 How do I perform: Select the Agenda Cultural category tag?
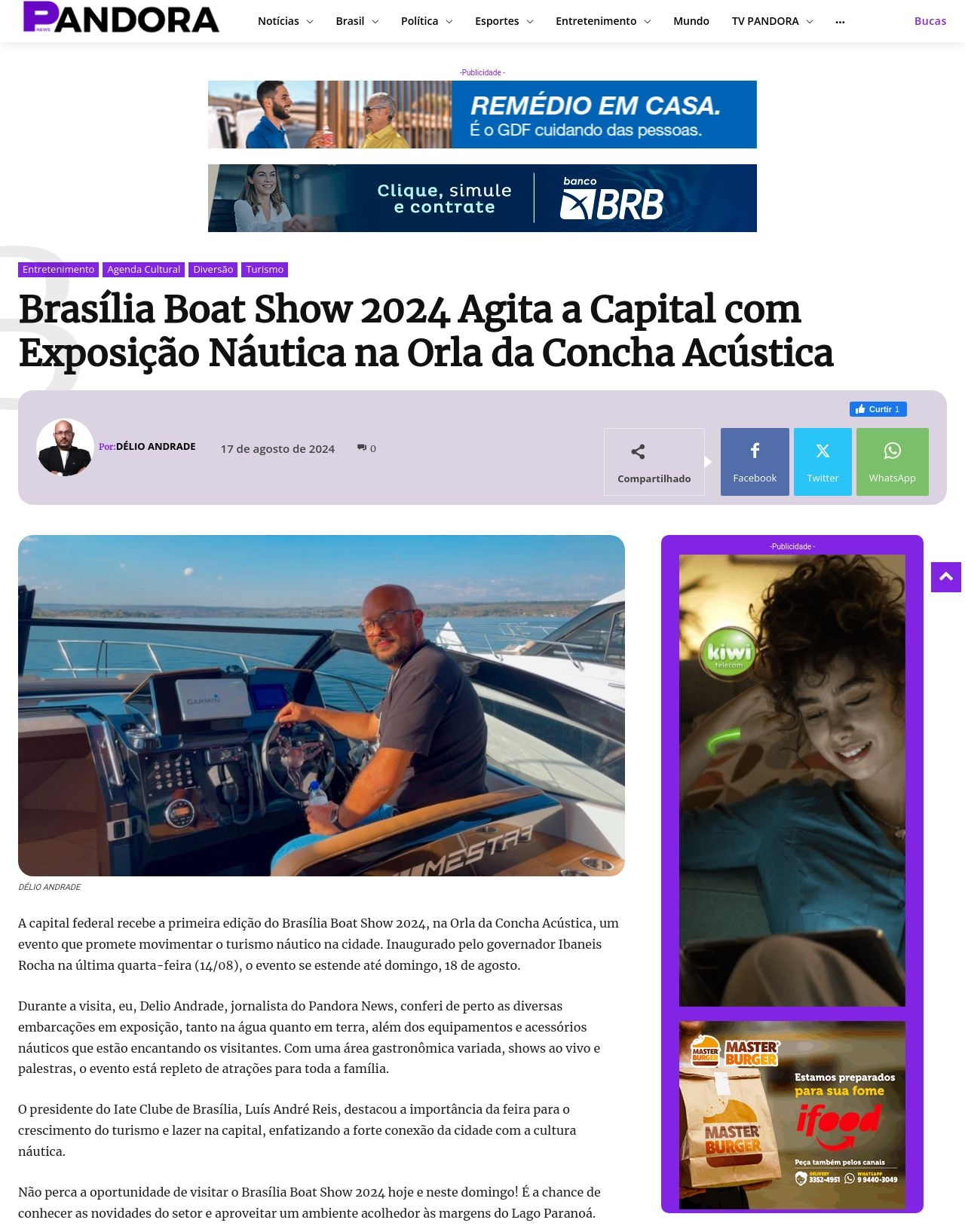click(143, 270)
